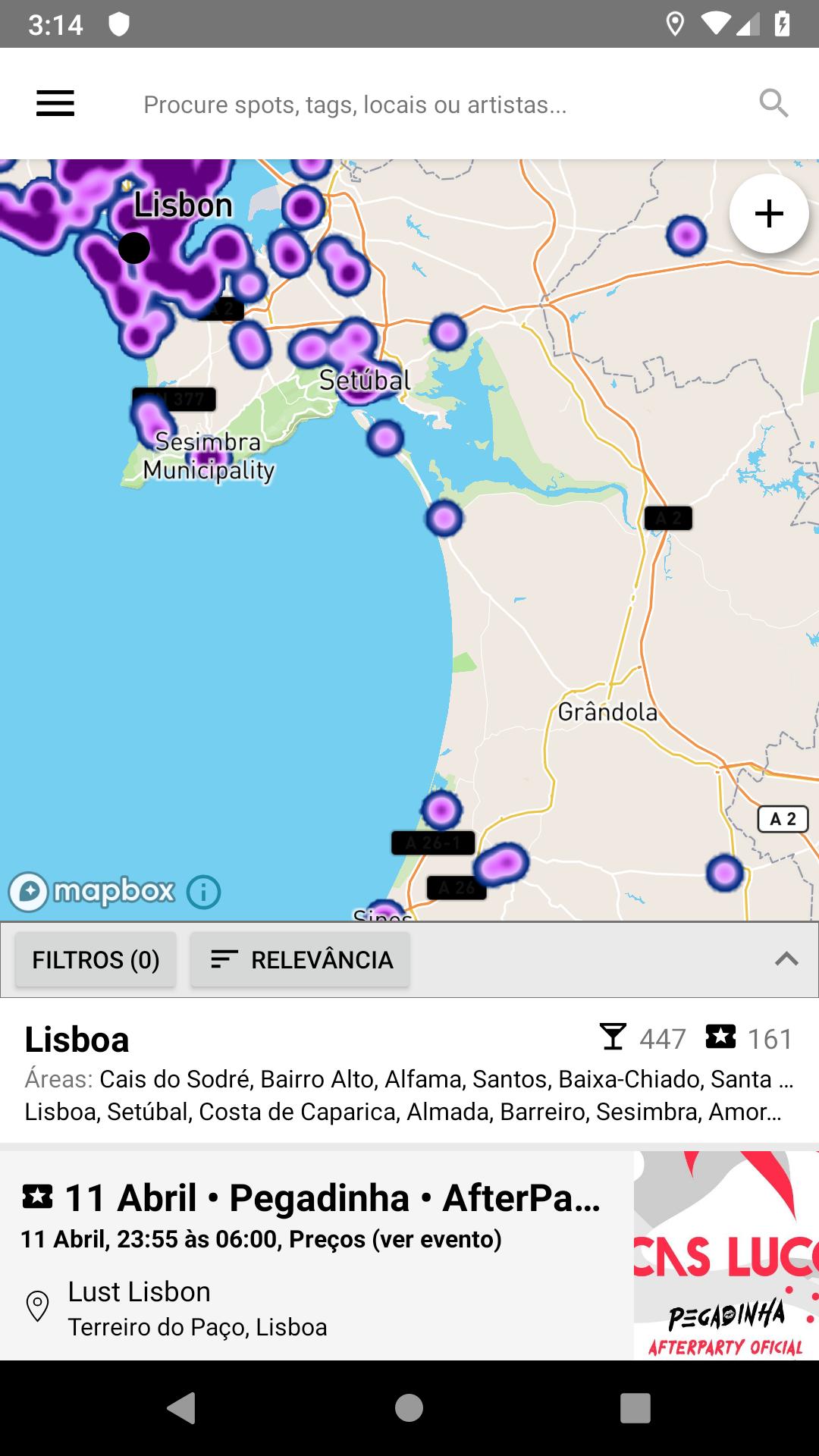Change sorting via RELEVÂNCIA button

pyautogui.click(x=300, y=960)
